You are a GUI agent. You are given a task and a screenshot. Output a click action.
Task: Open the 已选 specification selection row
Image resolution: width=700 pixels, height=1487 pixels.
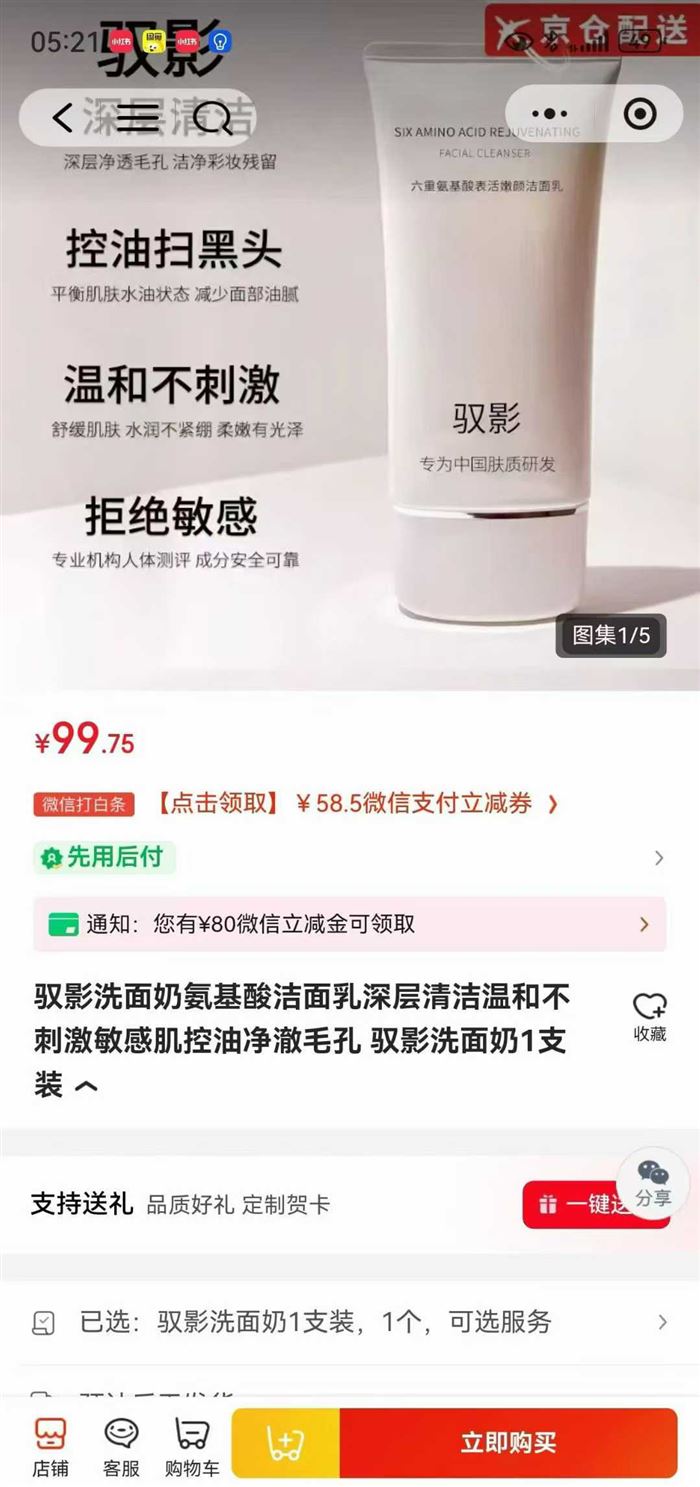pos(349,1322)
